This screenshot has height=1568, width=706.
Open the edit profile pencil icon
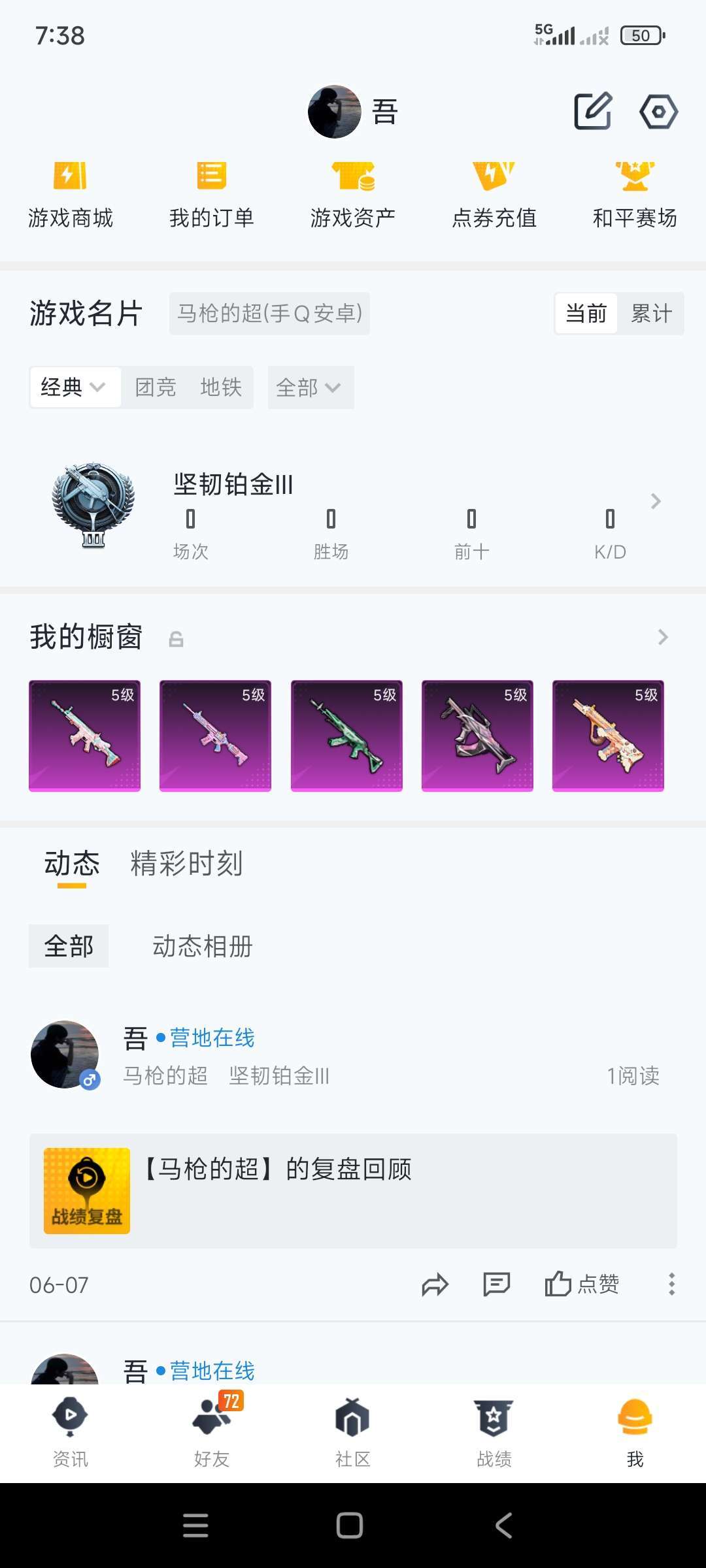click(x=593, y=111)
